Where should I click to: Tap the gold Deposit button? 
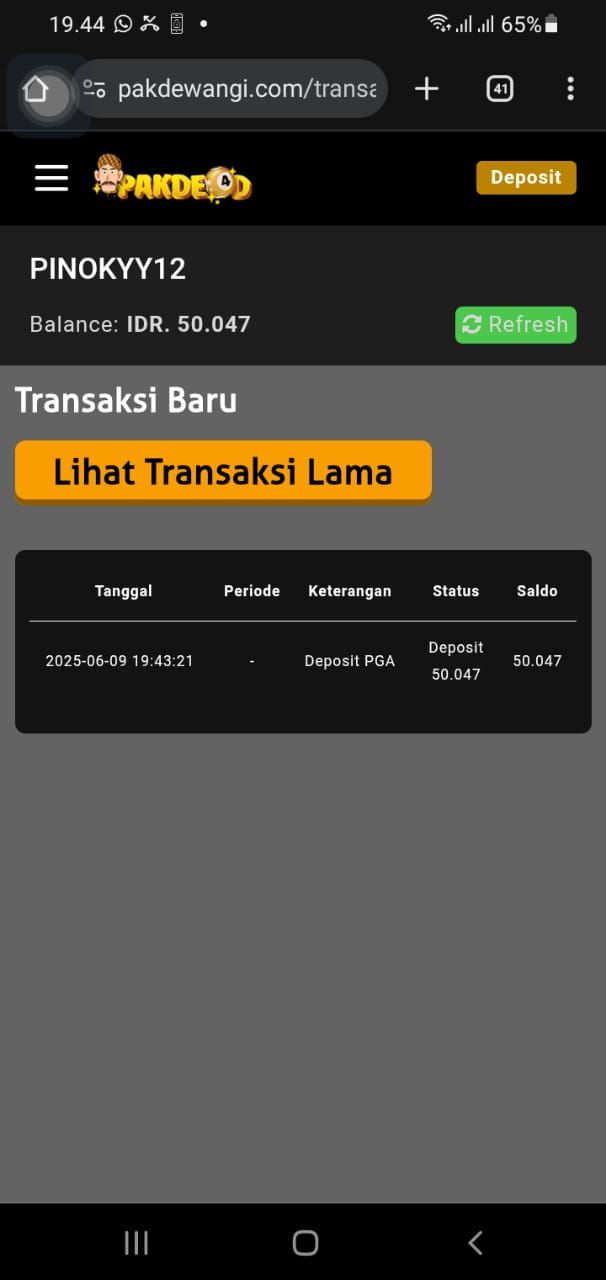point(526,177)
